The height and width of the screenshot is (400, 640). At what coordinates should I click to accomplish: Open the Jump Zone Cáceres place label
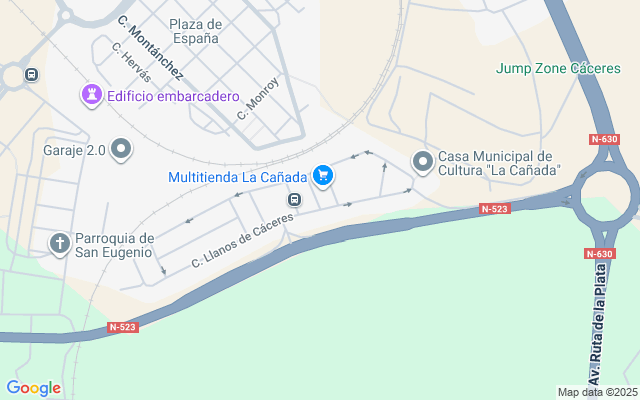pos(558,68)
